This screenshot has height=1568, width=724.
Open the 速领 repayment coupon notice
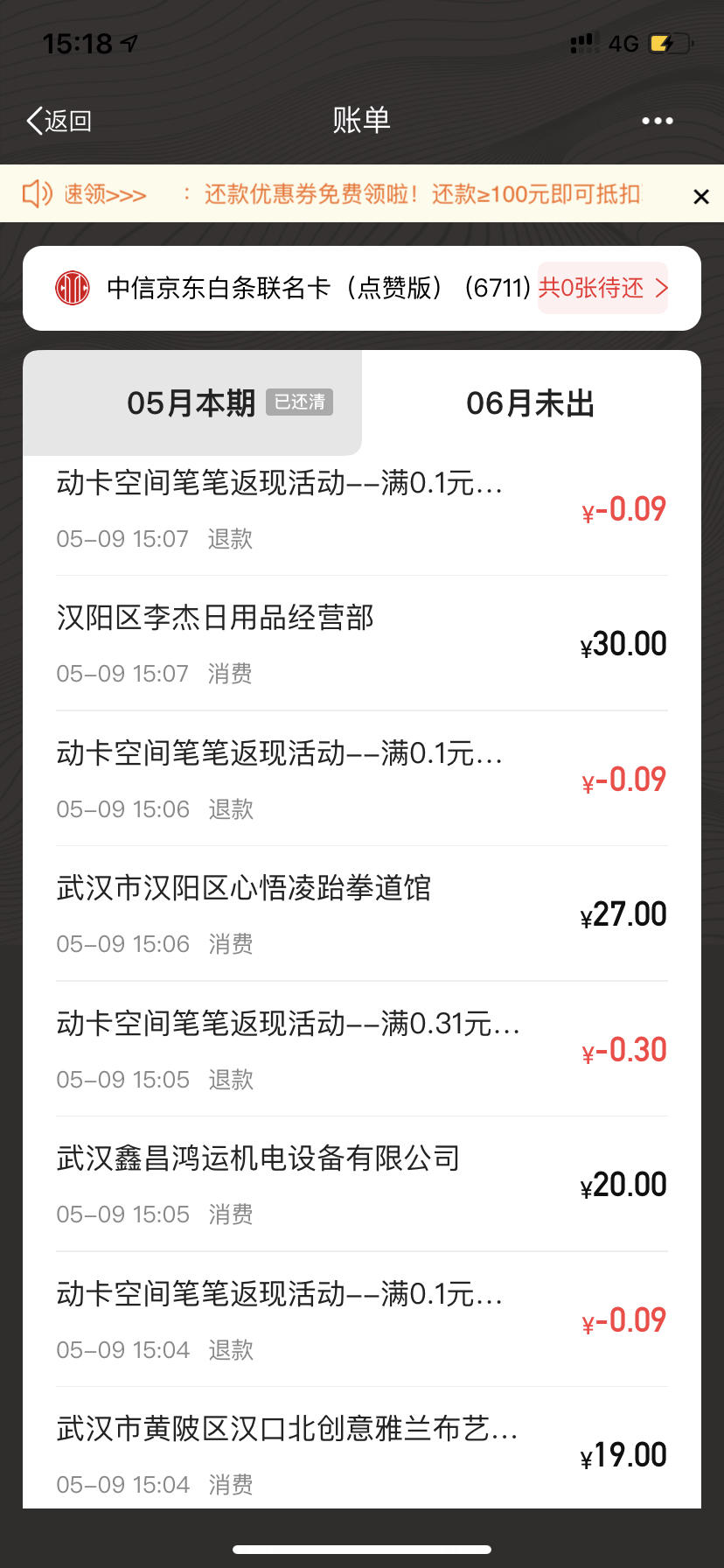[105, 193]
